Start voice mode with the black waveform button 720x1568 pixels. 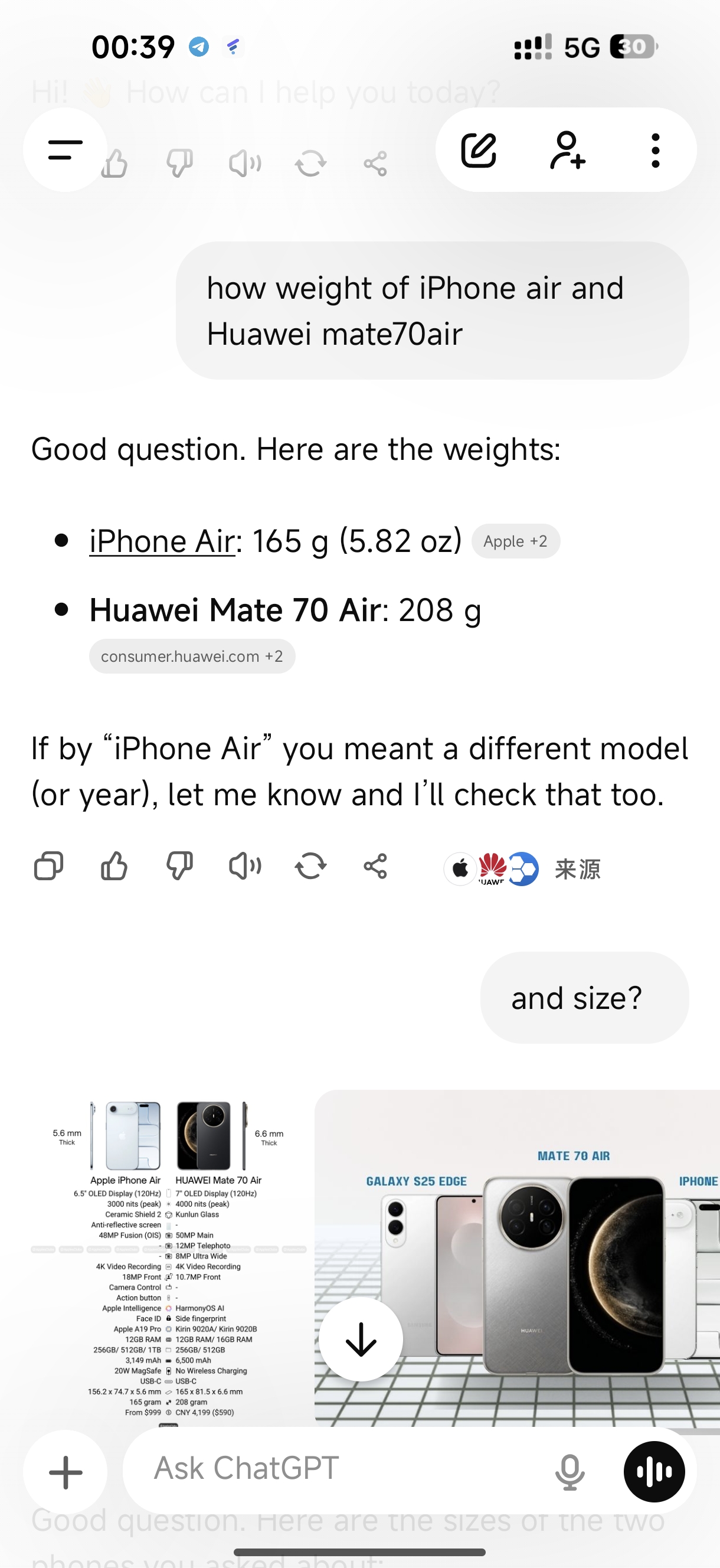click(654, 1472)
